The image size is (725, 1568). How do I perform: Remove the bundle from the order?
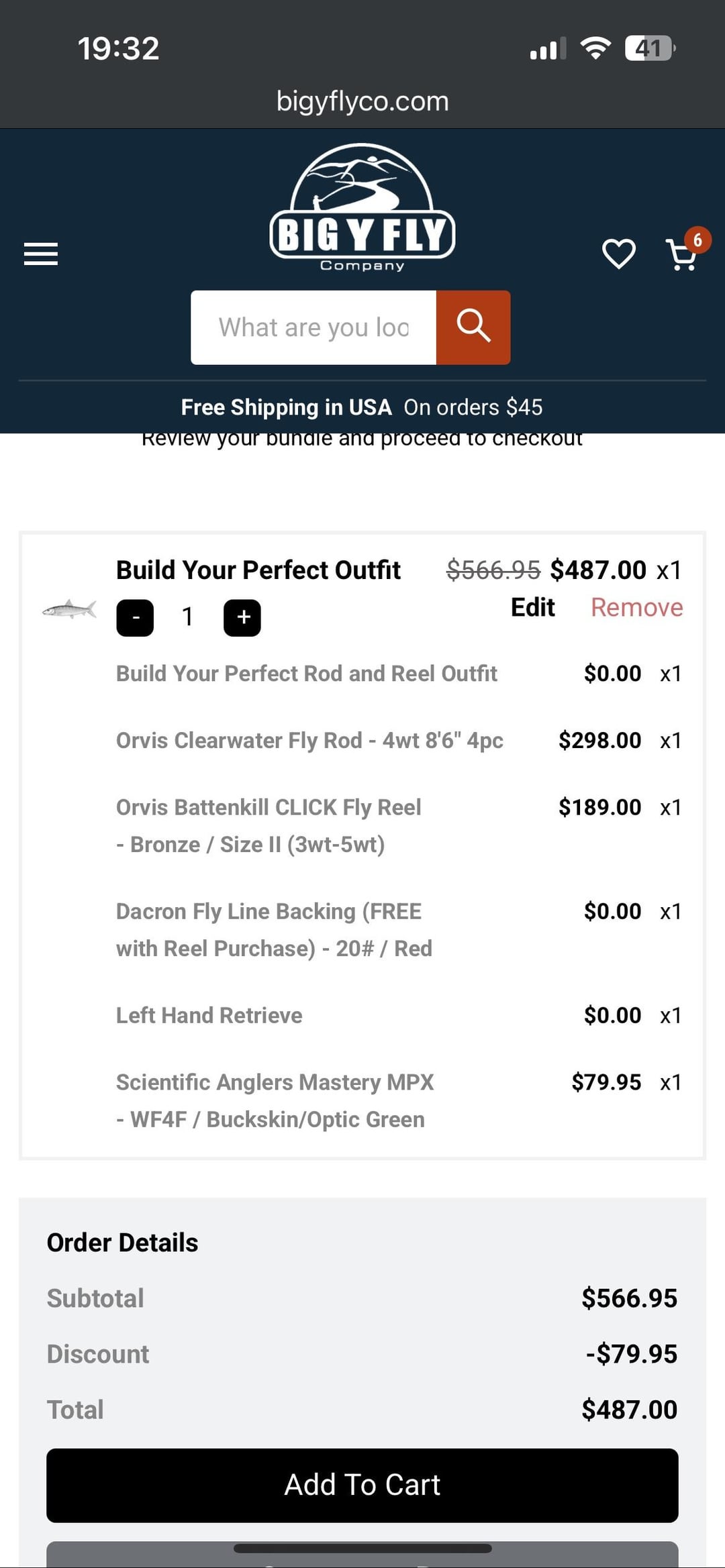point(636,607)
